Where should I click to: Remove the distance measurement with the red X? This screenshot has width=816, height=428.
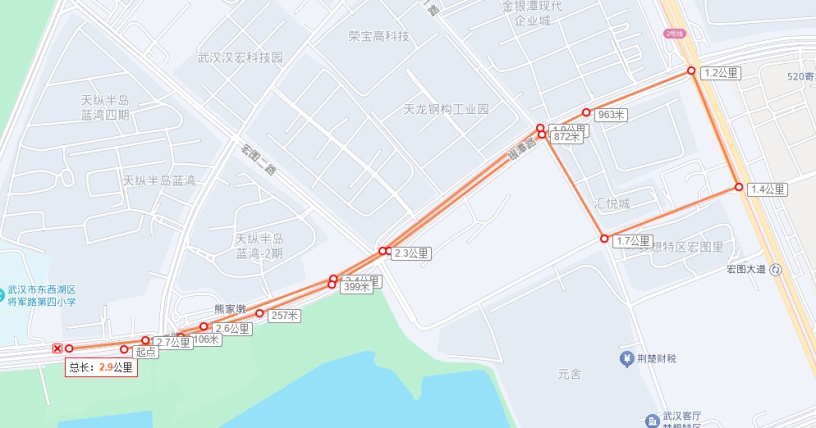click(57, 348)
